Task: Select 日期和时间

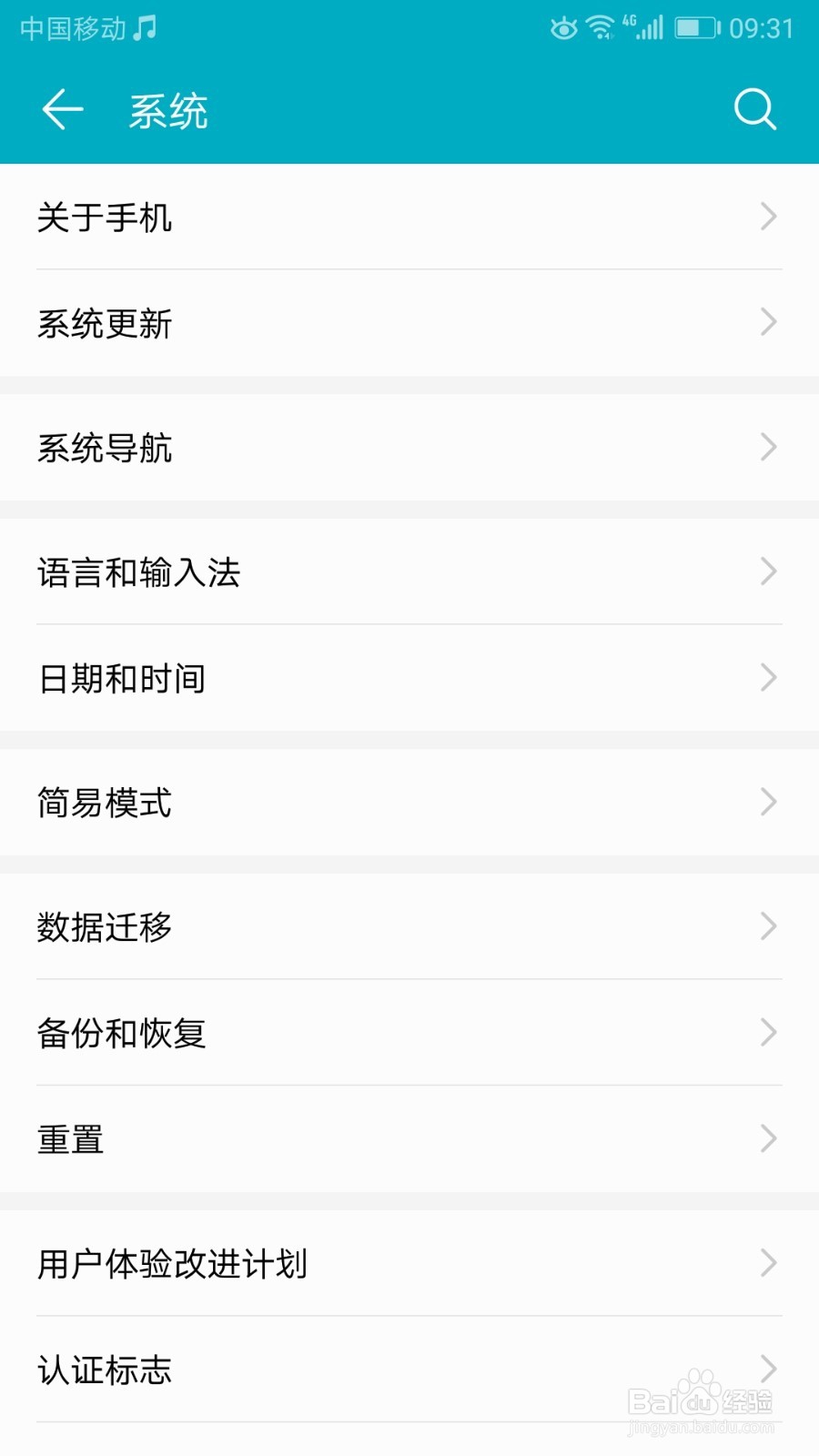Action: click(x=409, y=677)
